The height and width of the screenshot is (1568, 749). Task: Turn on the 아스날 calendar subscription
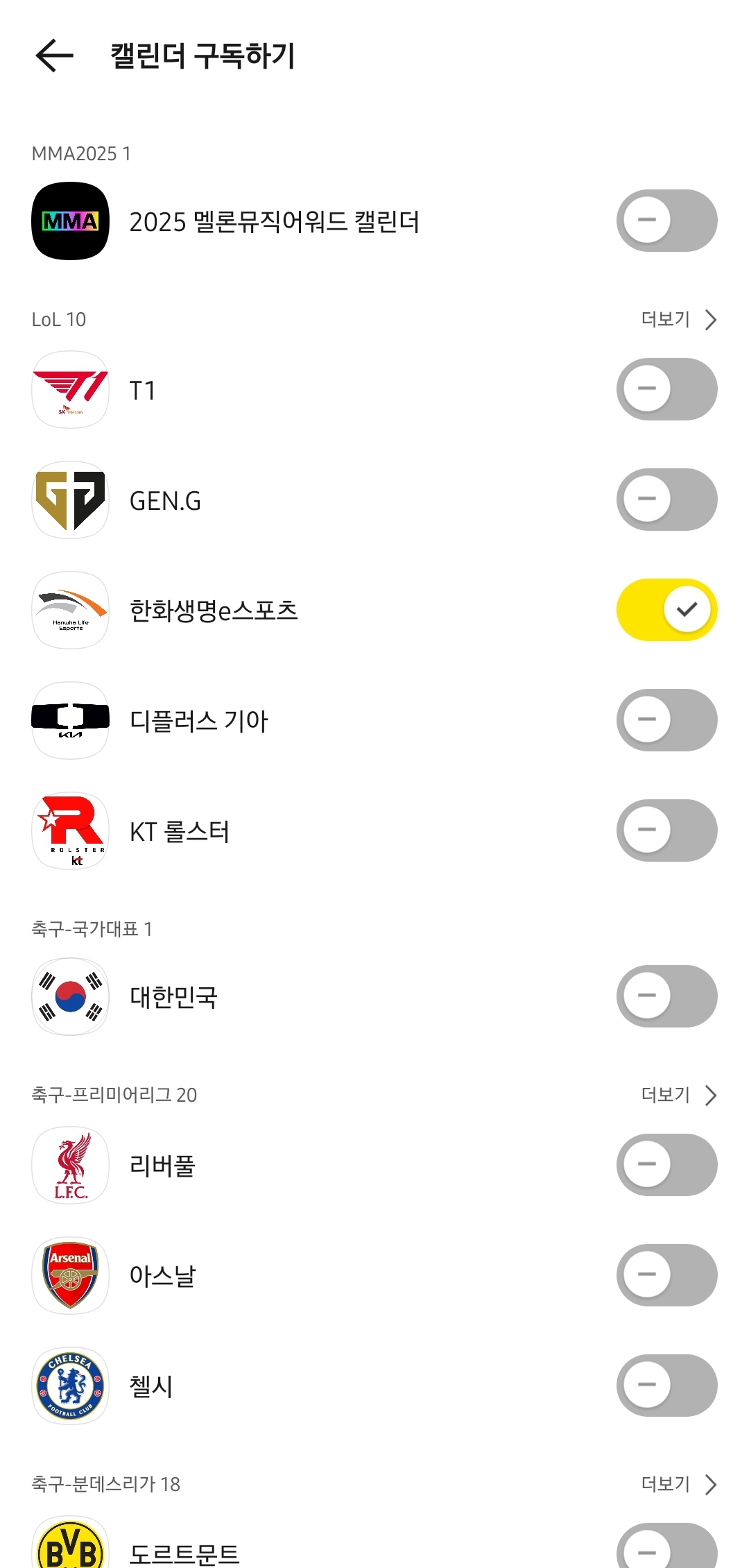point(666,1275)
